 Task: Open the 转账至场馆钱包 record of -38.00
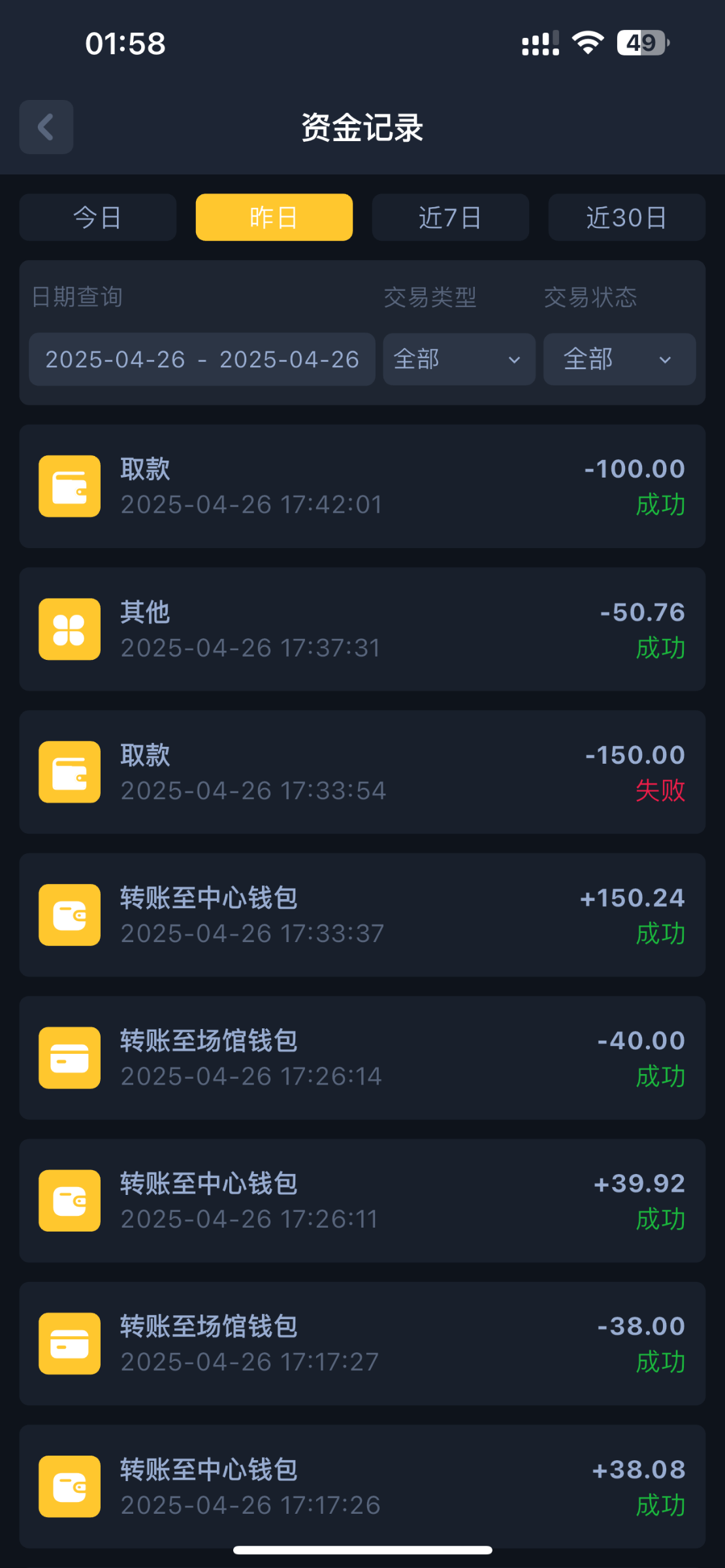click(x=362, y=1344)
